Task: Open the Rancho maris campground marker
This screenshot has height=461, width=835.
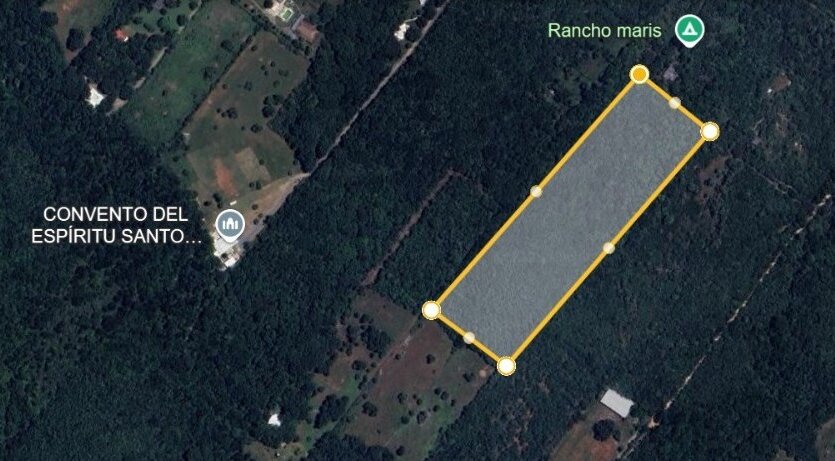Action: 687,30
